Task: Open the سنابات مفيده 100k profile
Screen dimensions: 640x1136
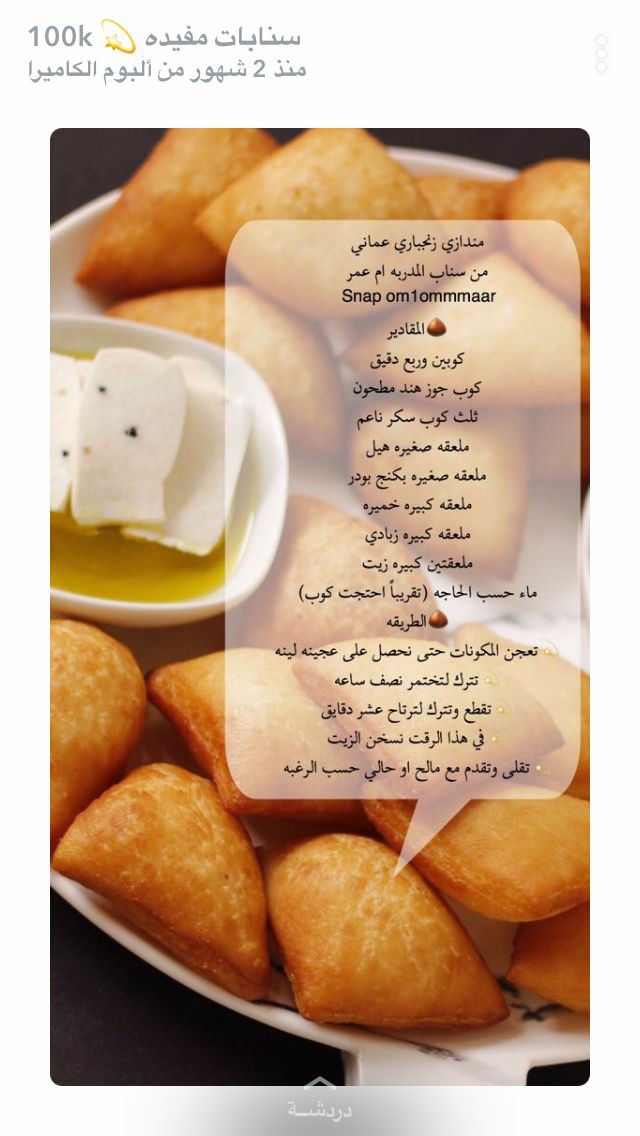Action: (165, 38)
